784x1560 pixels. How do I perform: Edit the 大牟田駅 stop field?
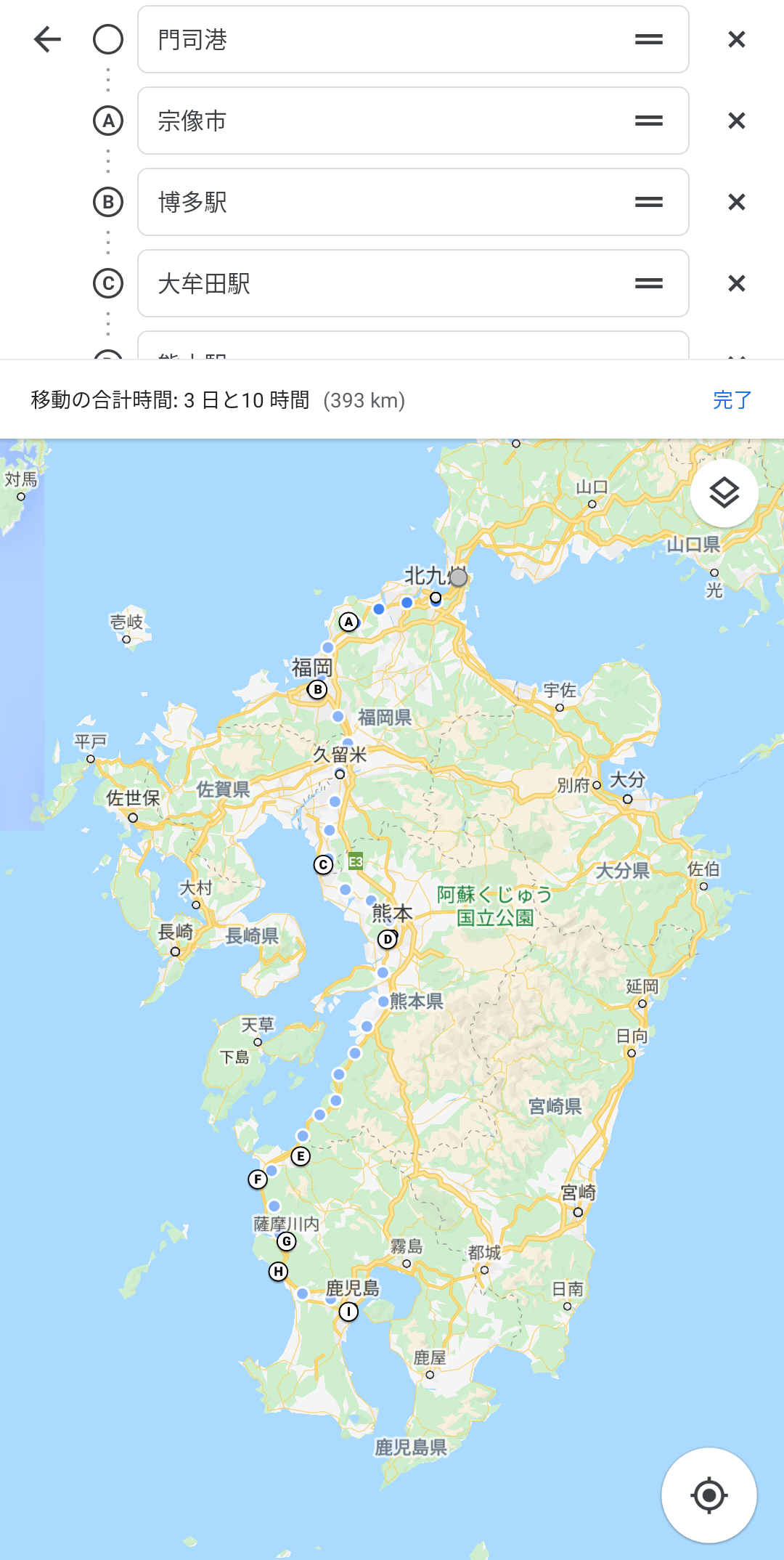(413, 283)
